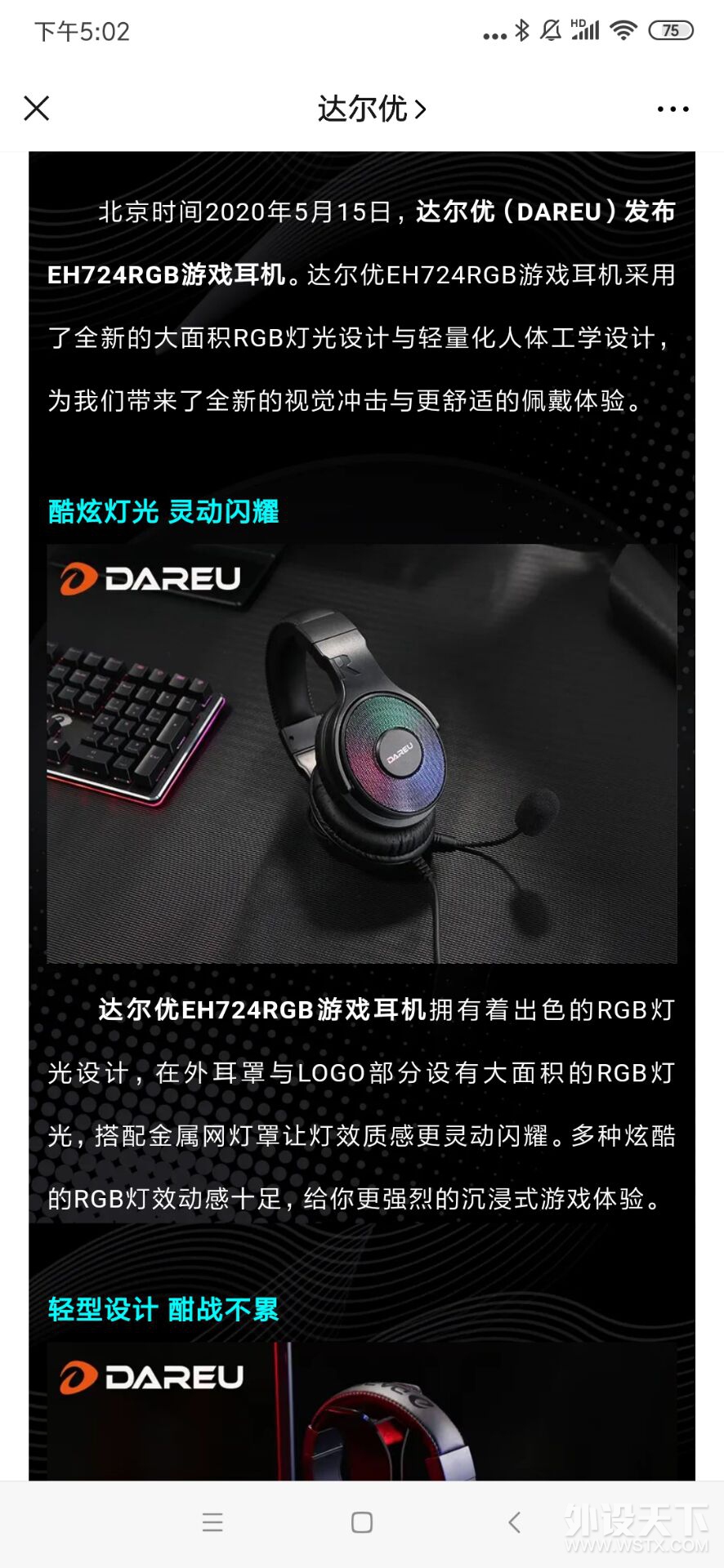Go back using system navigation
The height and width of the screenshot is (1568, 724).
coord(514,1521)
